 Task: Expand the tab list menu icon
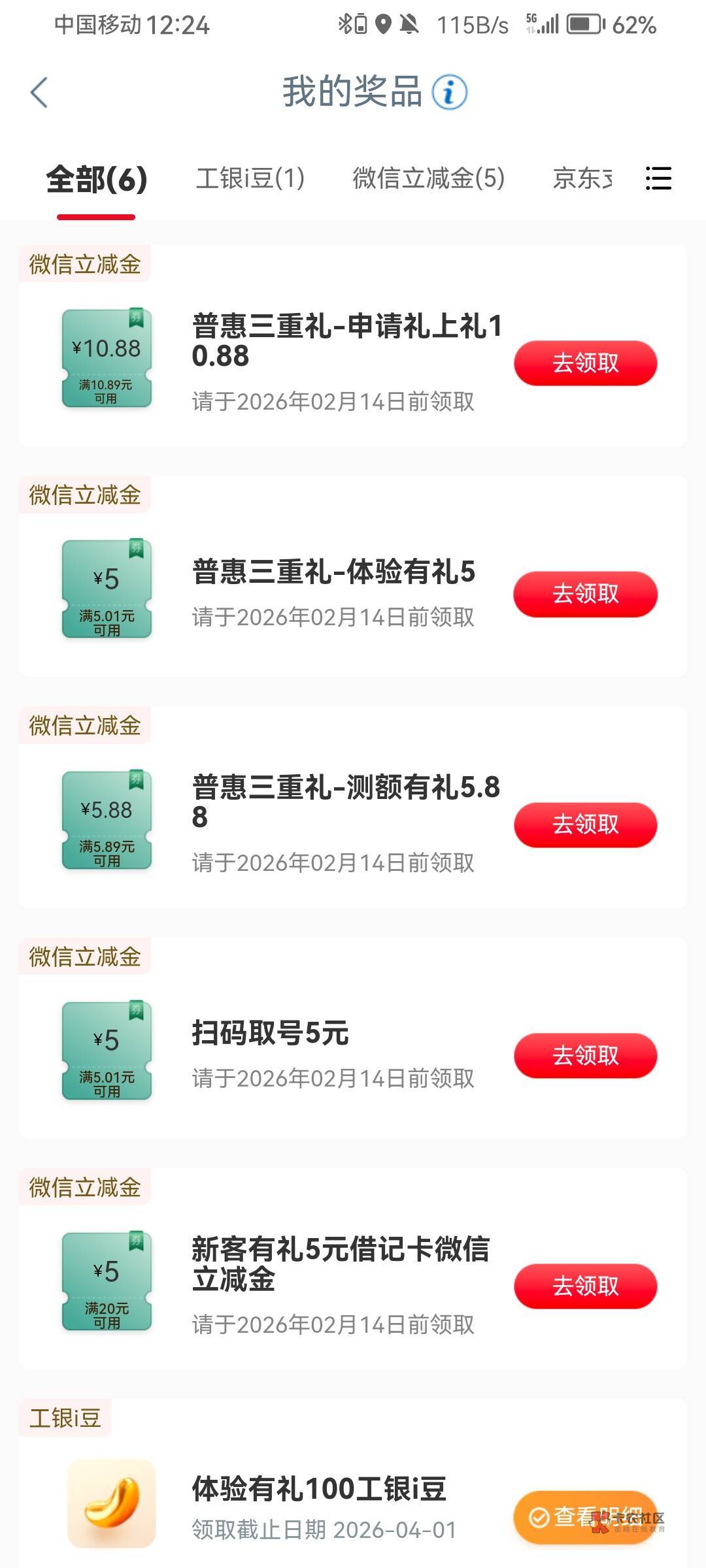pos(658,178)
